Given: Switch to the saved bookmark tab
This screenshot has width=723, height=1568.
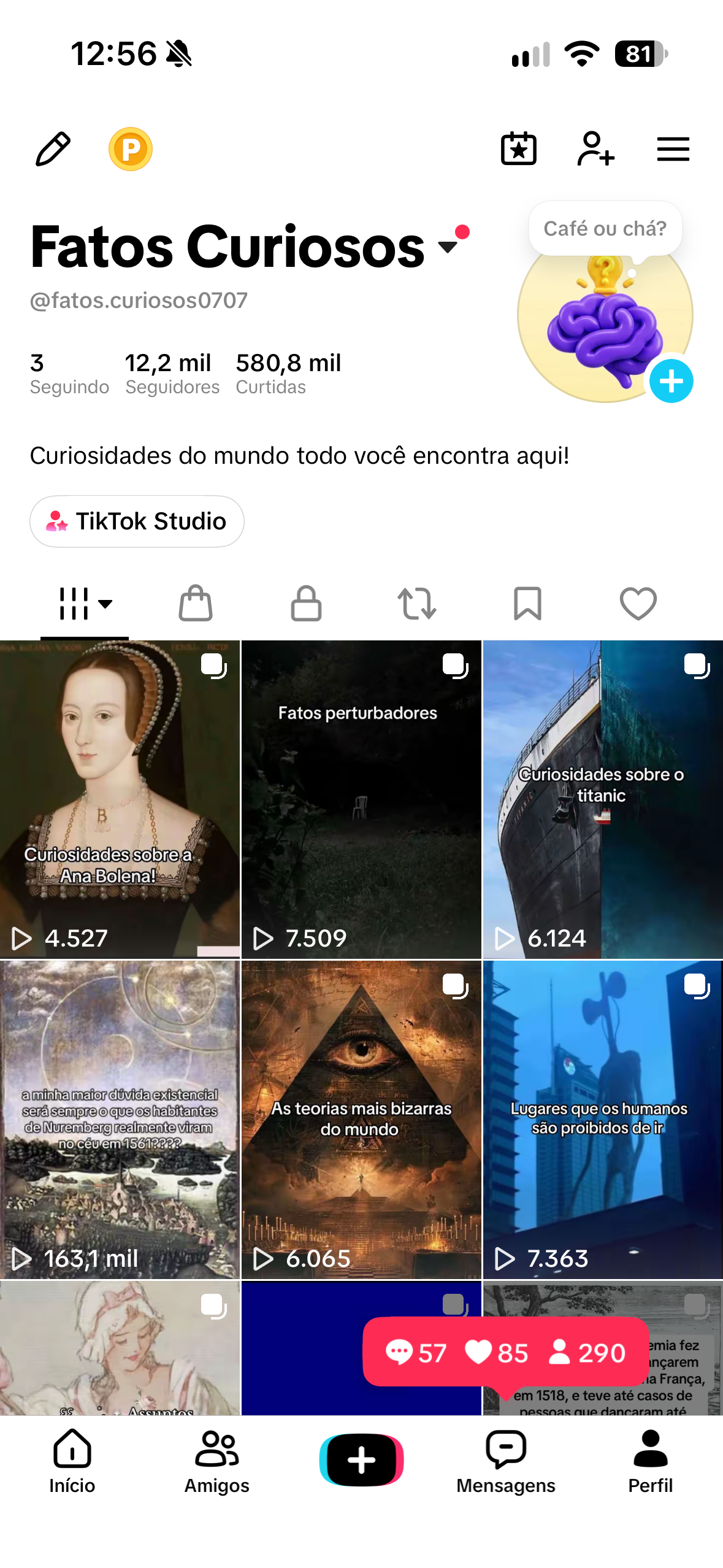Looking at the screenshot, I should pos(527,604).
